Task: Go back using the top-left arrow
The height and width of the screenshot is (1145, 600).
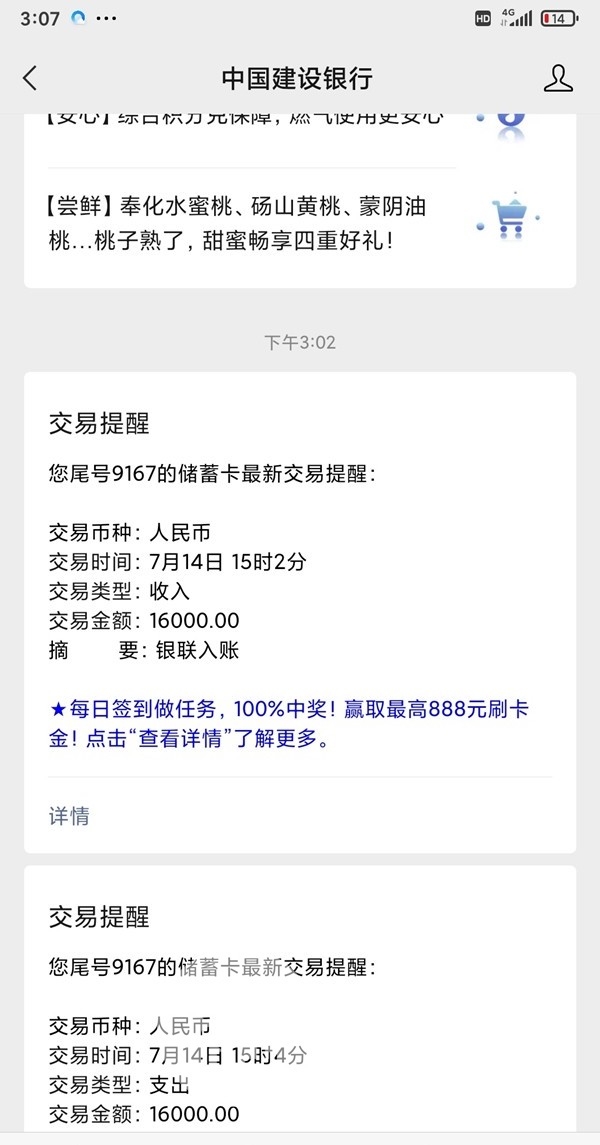Action: [30, 78]
